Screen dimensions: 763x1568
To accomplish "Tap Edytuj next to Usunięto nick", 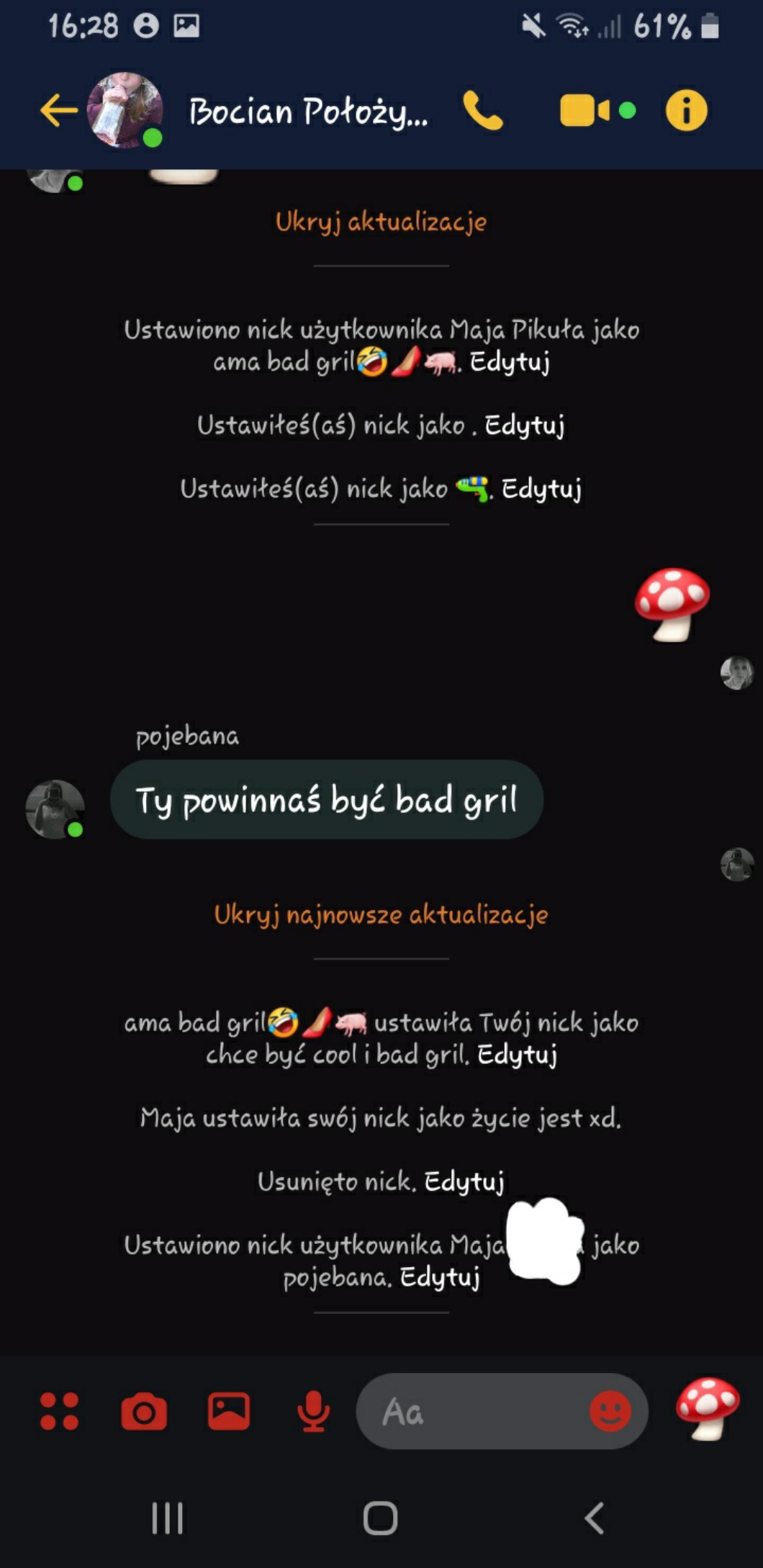I will coord(464,1181).
